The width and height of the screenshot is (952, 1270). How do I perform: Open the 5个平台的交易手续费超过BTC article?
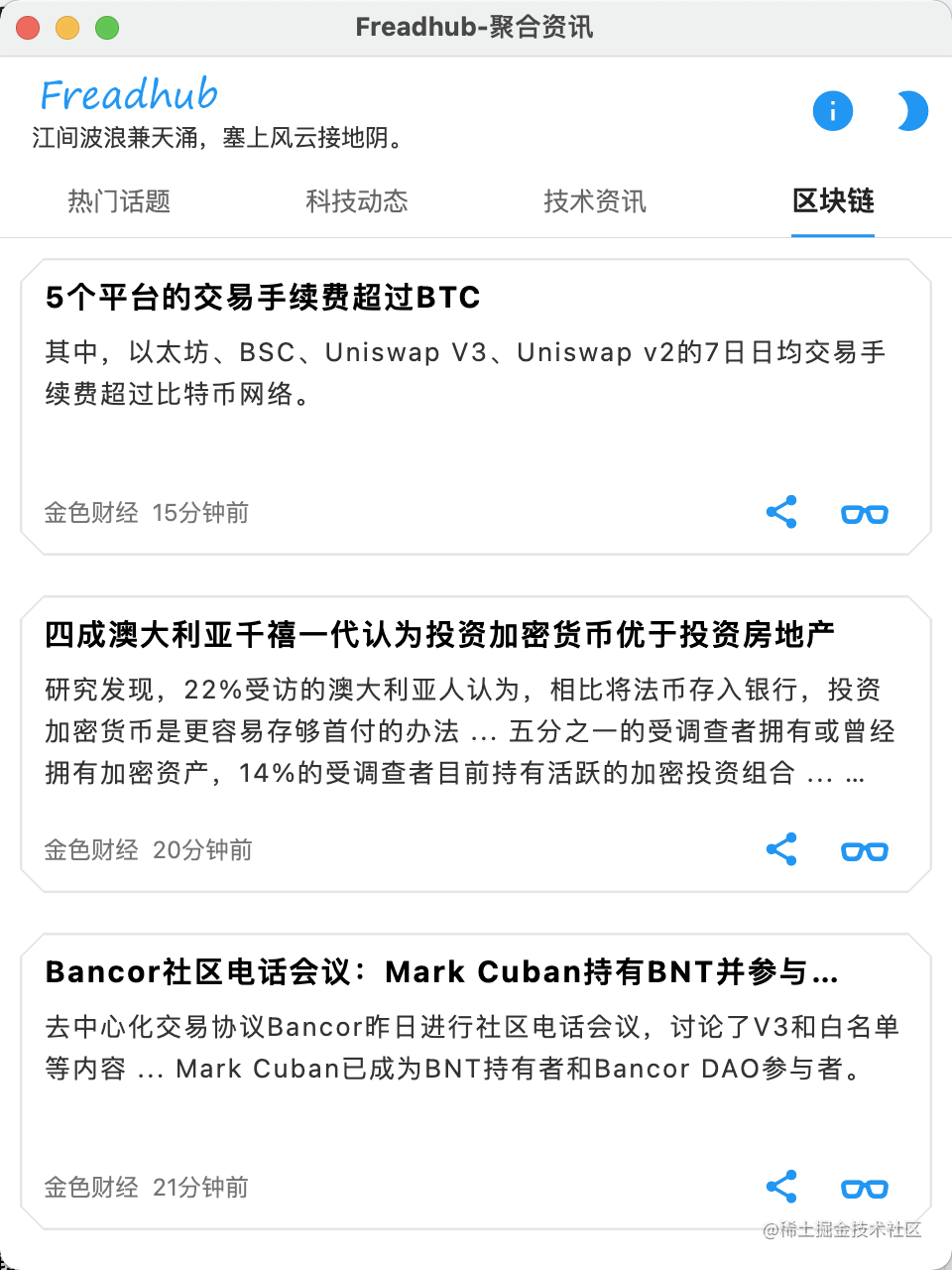[263, 297]
